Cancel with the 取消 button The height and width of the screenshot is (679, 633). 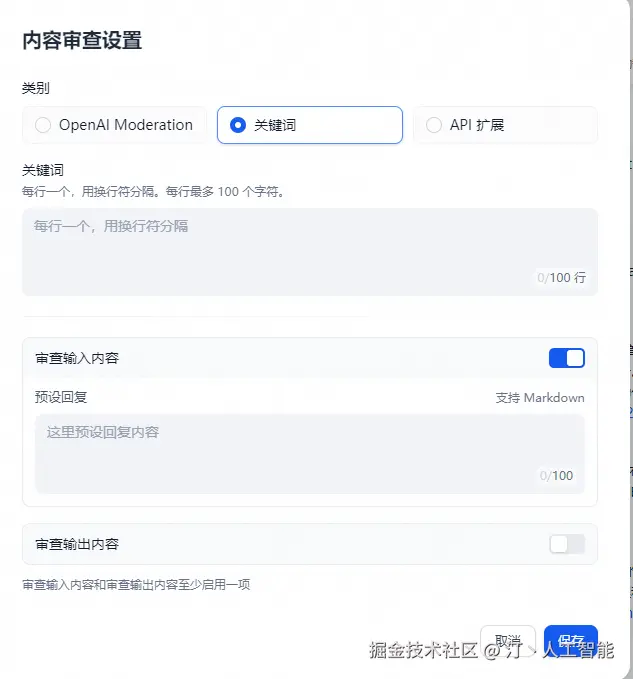tap(508, 640)
